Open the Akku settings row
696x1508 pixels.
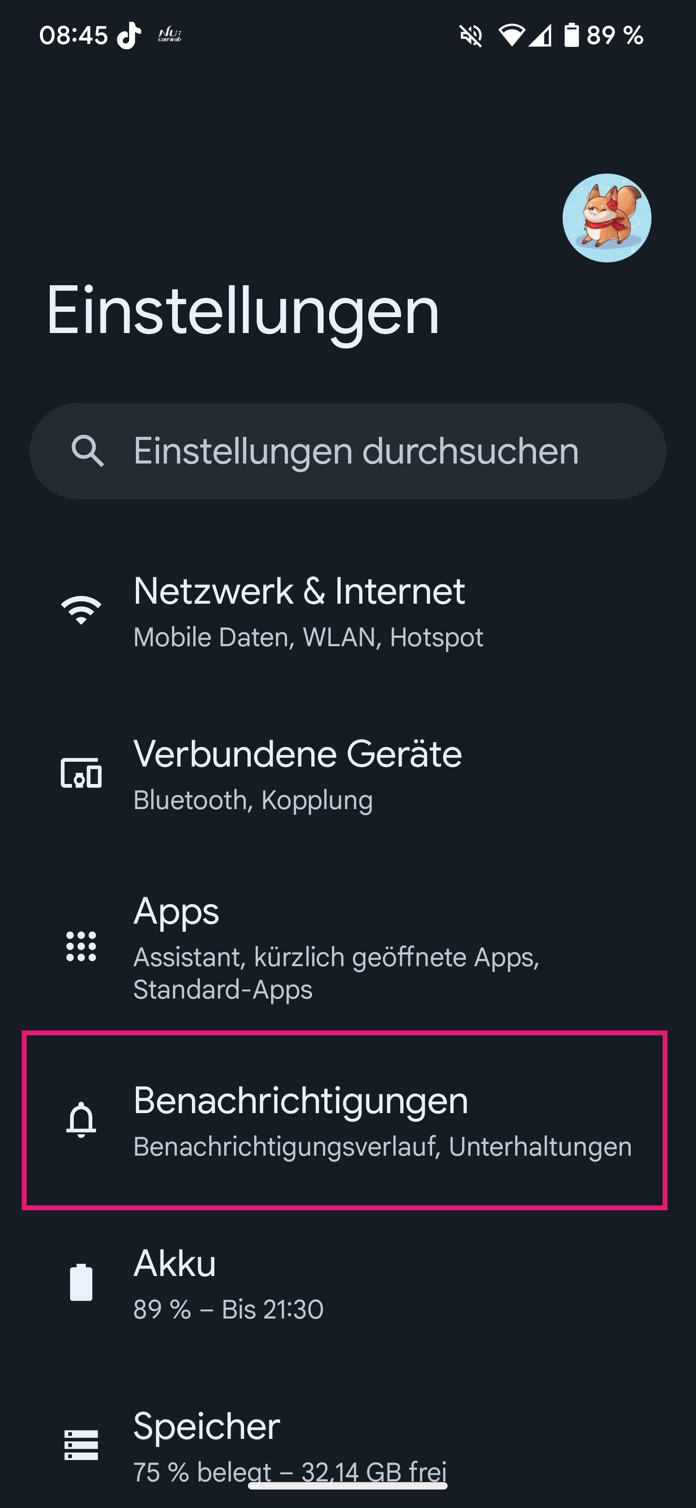[348, 1283]
